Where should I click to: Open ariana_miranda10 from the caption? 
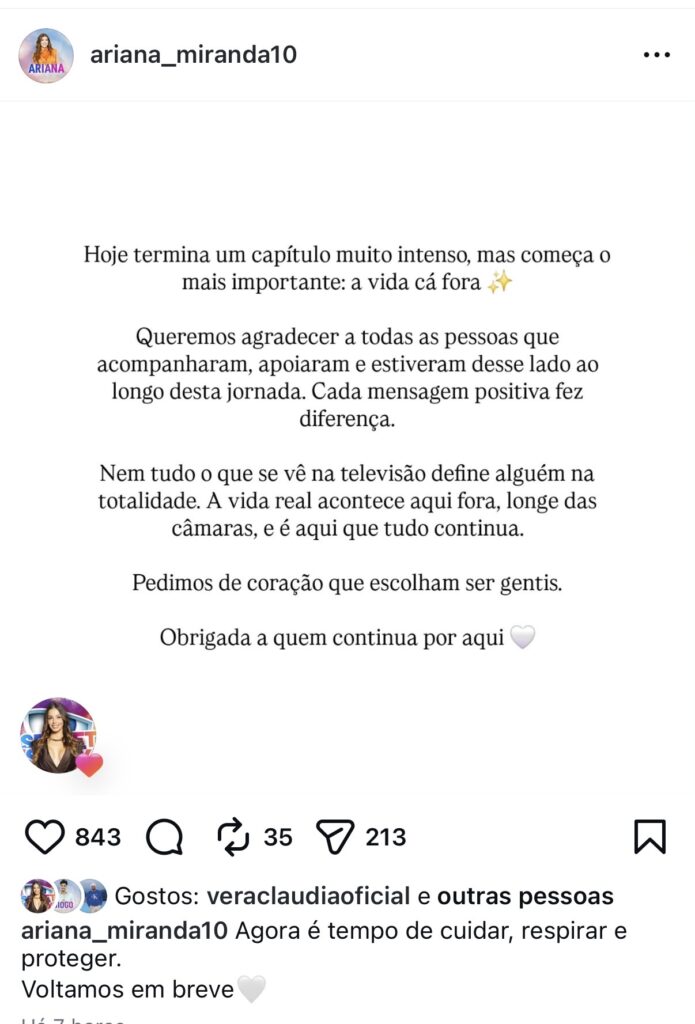[x=125, y=931]
